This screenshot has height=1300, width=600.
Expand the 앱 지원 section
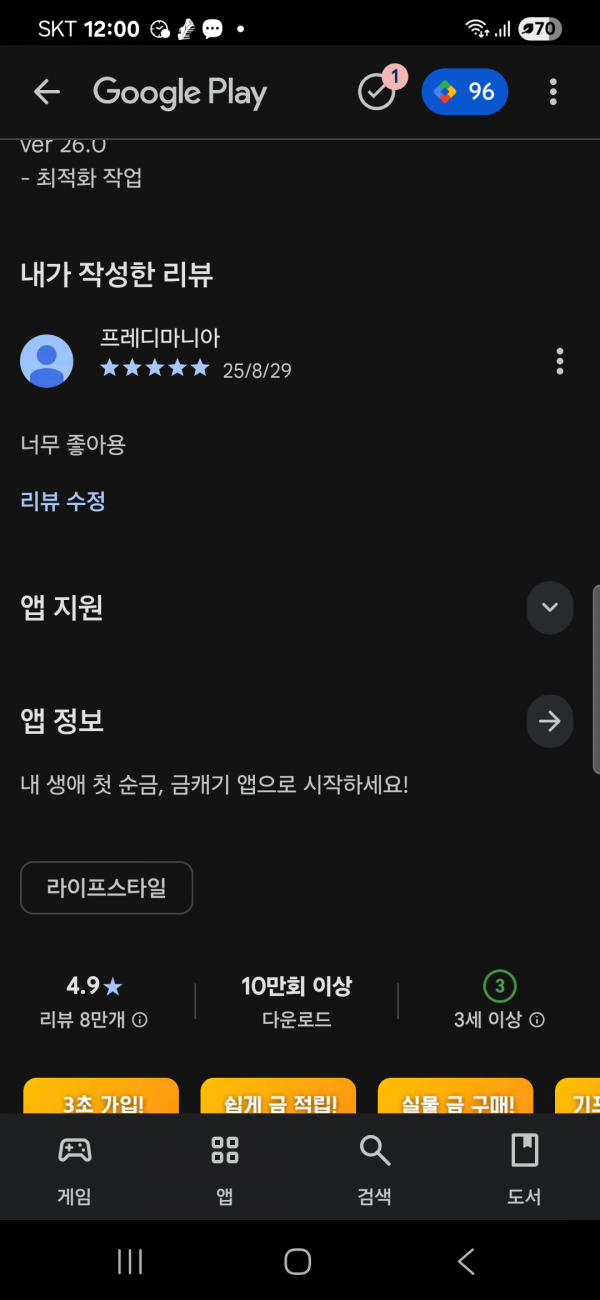click(550, 607)
